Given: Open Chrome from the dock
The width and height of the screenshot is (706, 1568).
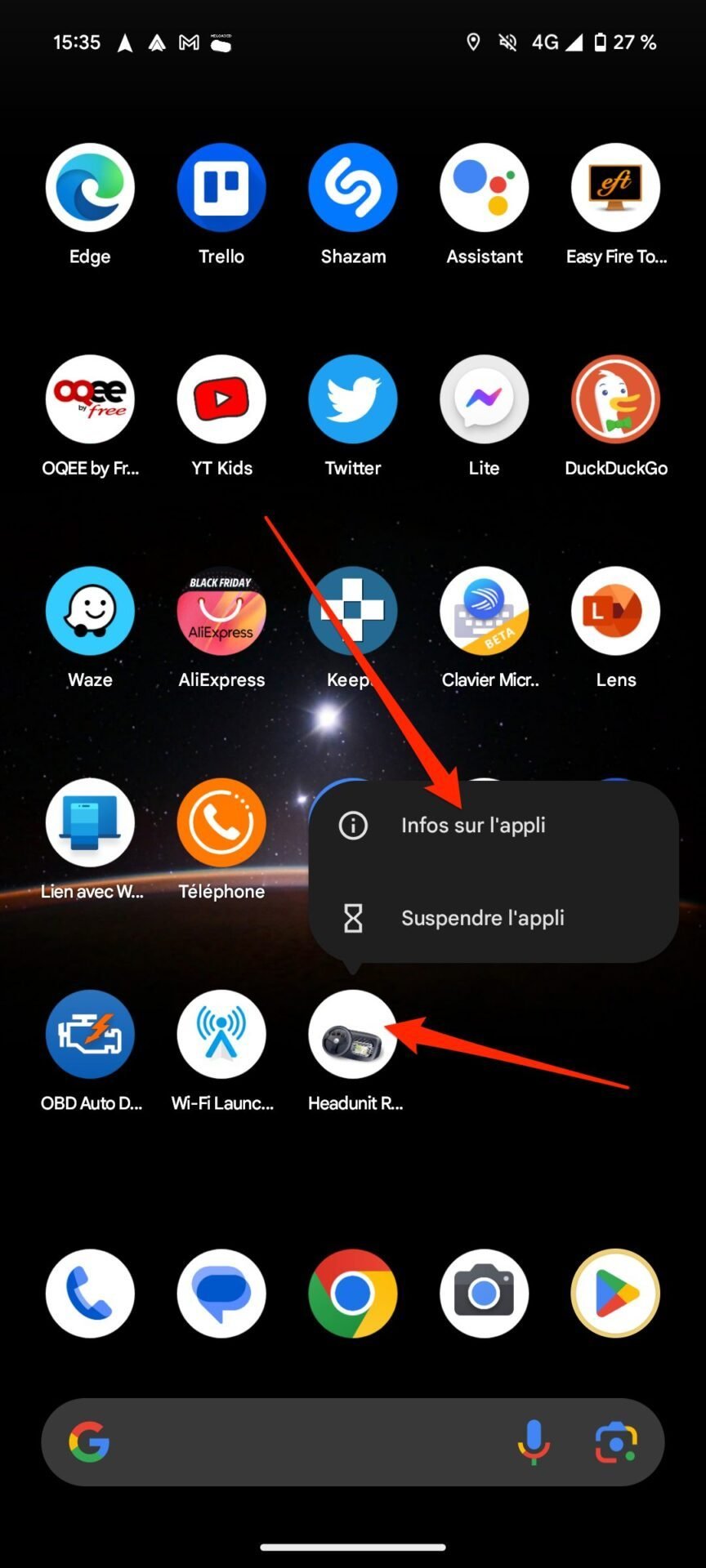Looking at the screenshot, I should click(353, 1294).
